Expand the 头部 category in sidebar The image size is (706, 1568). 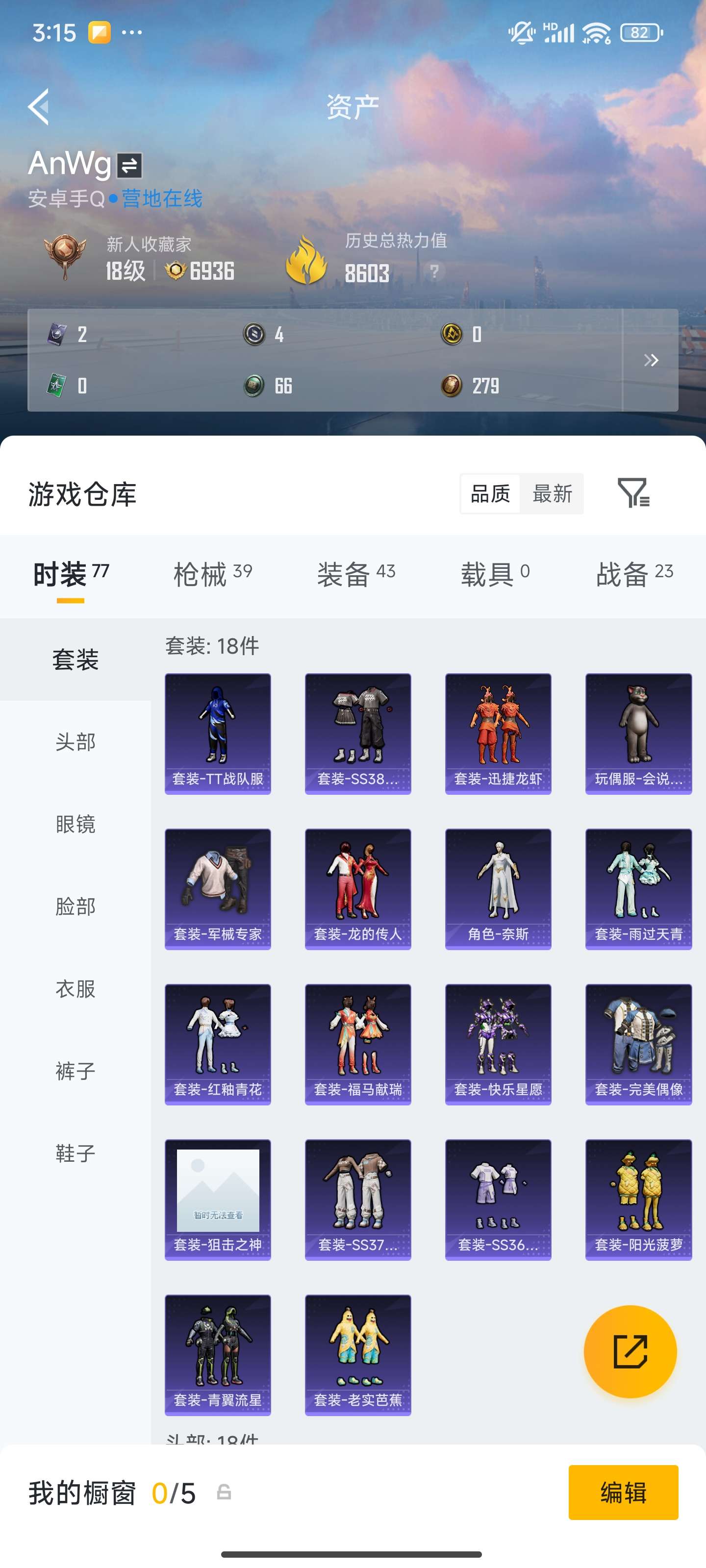tap(75, 742)
